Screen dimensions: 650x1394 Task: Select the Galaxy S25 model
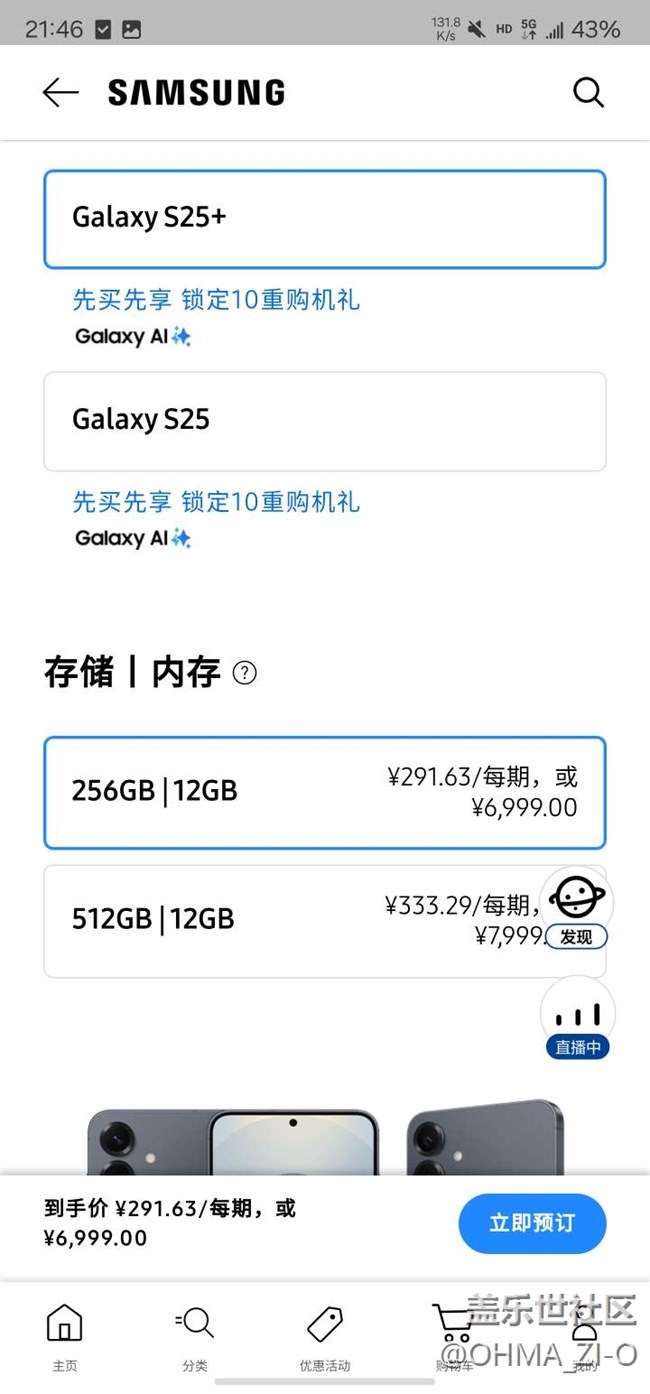coord(325,421)
